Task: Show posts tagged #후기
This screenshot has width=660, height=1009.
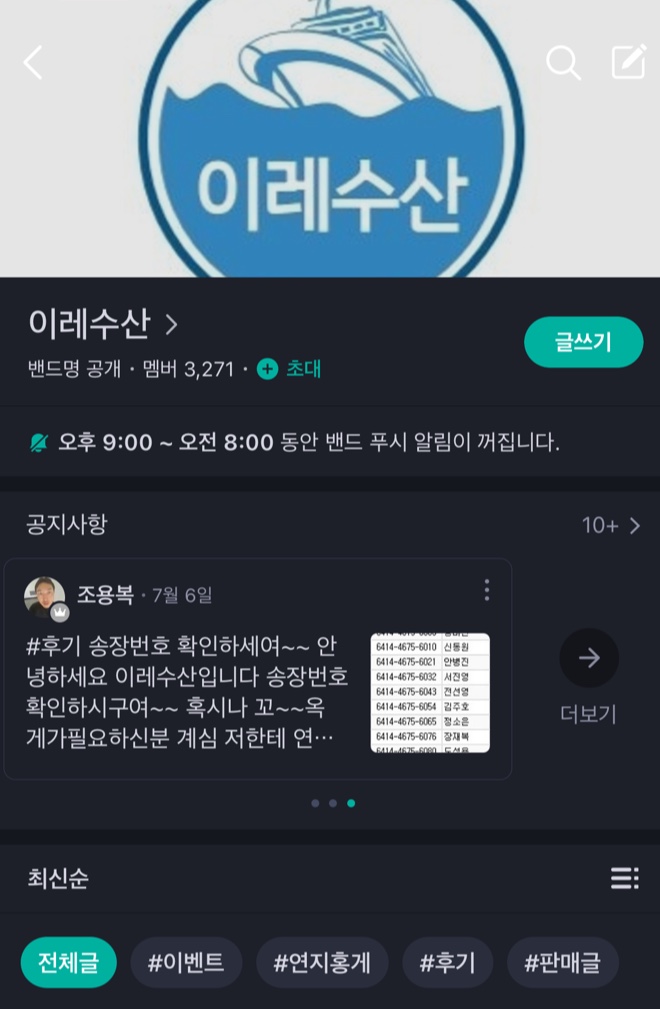Action: pos(447,963)
